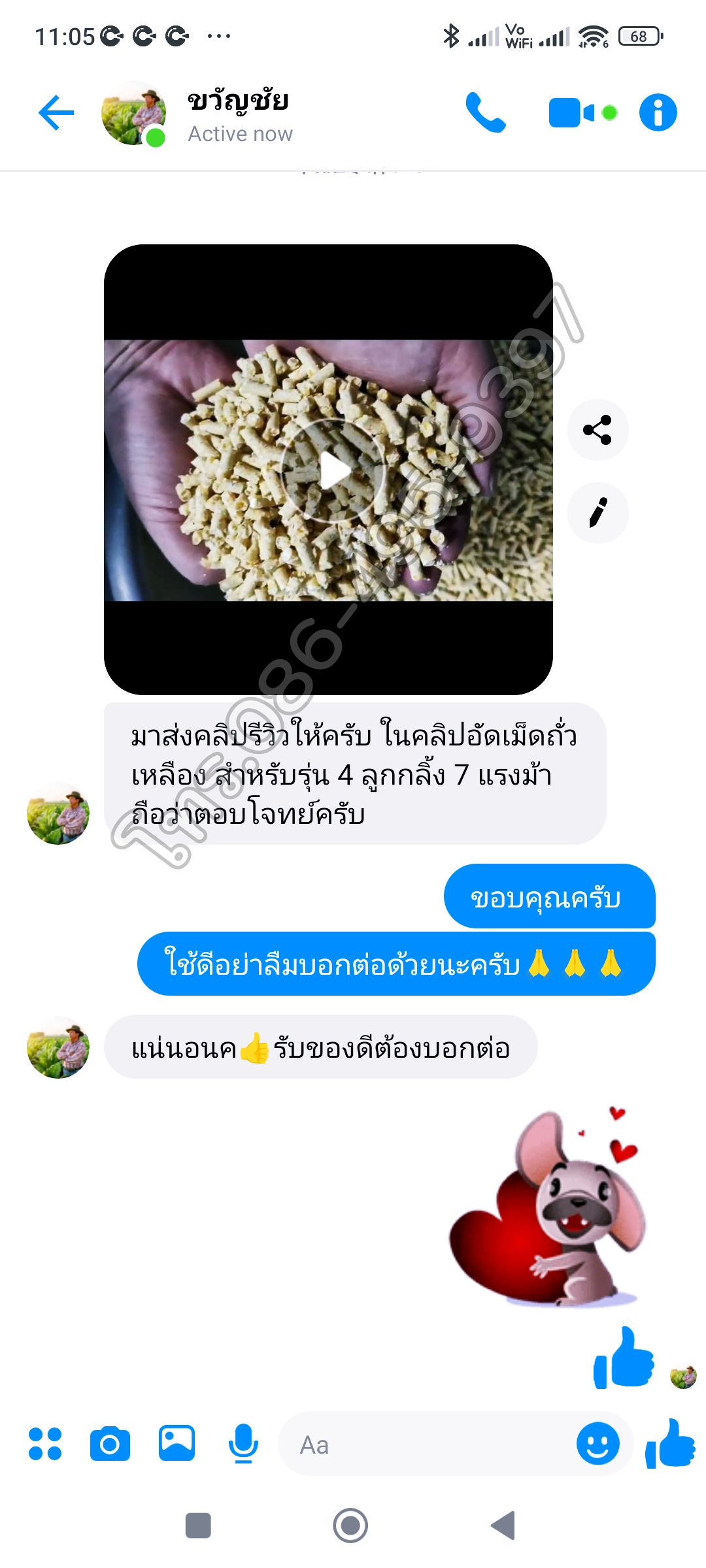Image resolution: width=706 pixels, height=1568 pixels.
Task: Open the gallery image picker
Action: 176,1443
